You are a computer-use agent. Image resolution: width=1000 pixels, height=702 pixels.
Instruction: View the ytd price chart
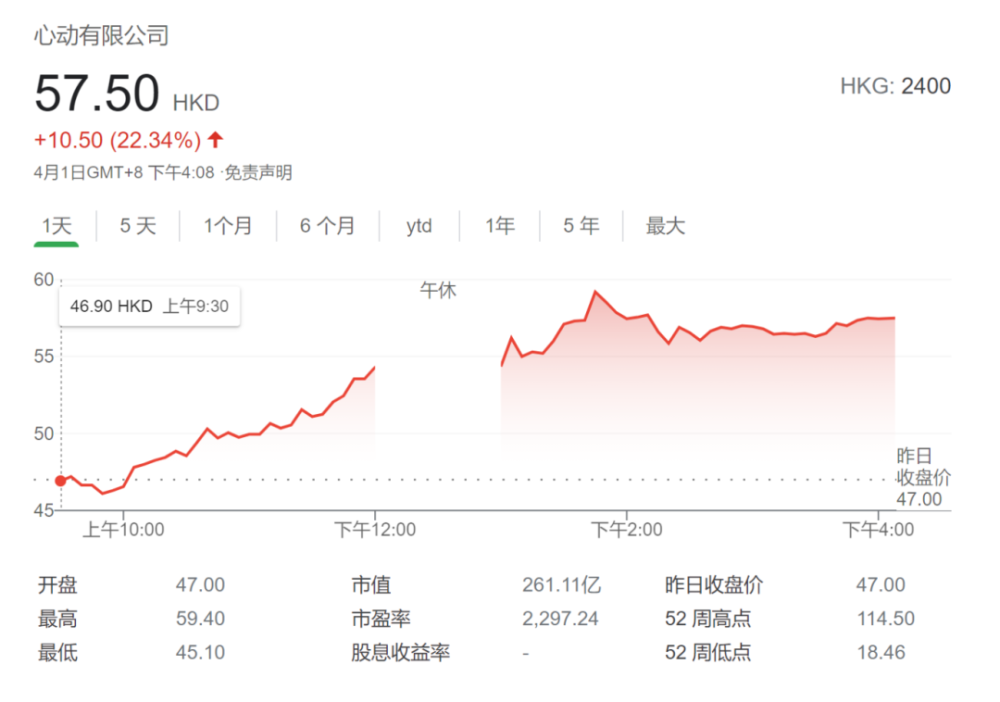419,226
